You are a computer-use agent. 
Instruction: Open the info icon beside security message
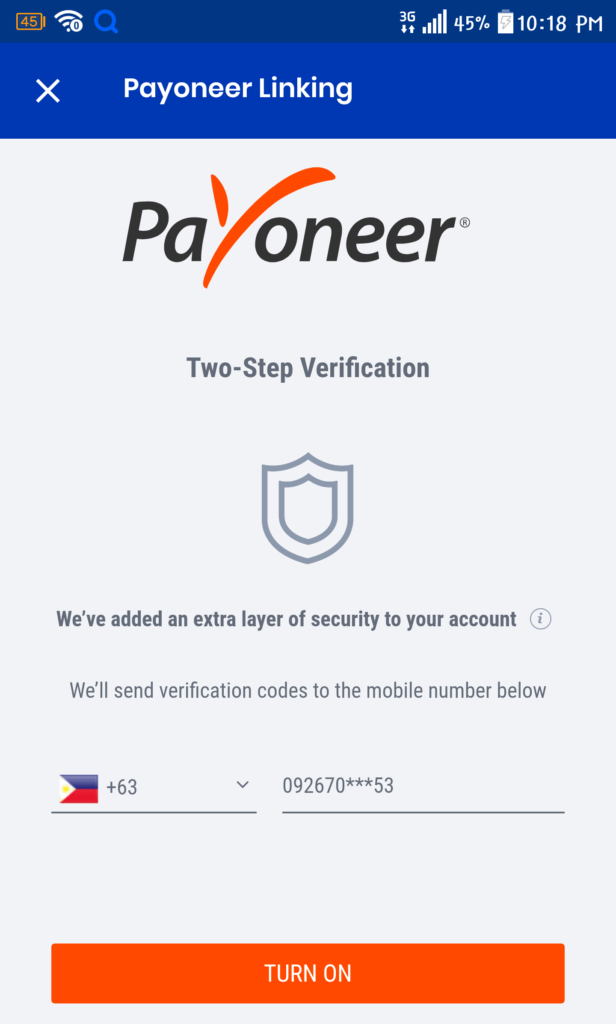tap(540, 618)
